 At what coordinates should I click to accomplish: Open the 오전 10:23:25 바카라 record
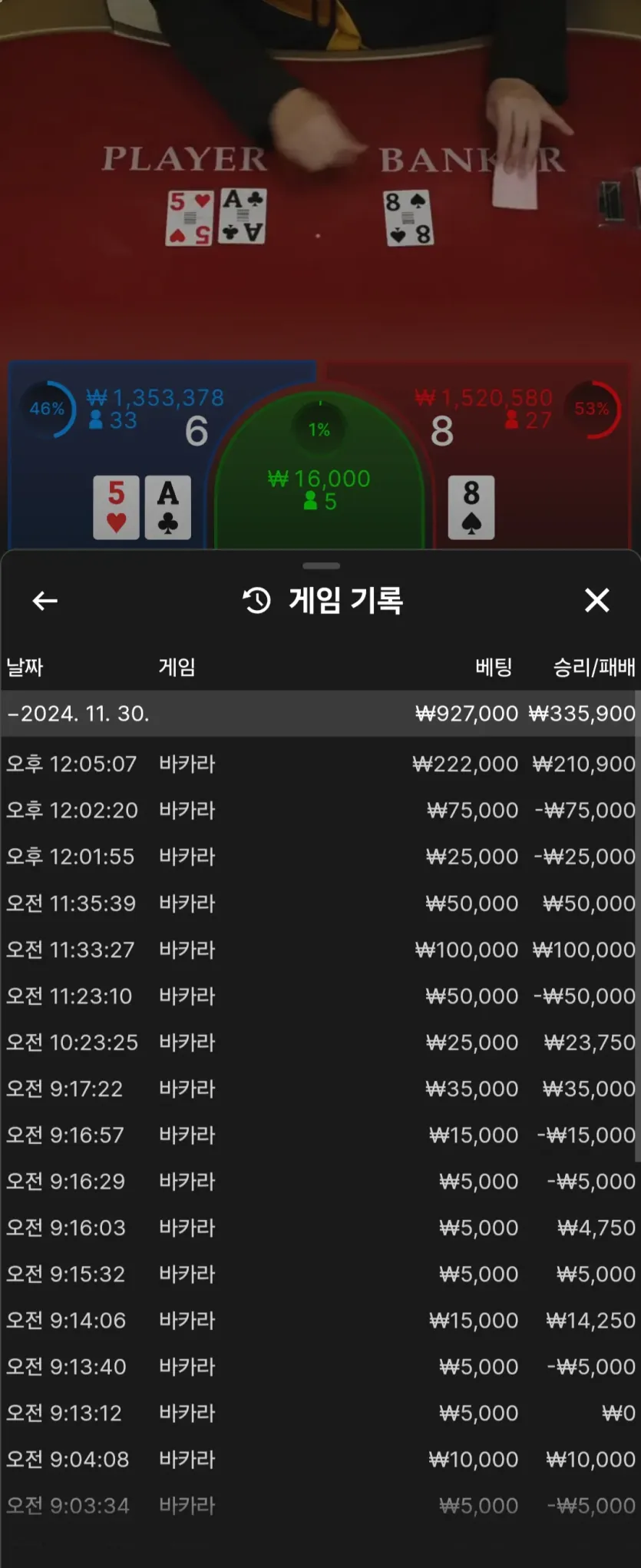[x=319, y=1042]
